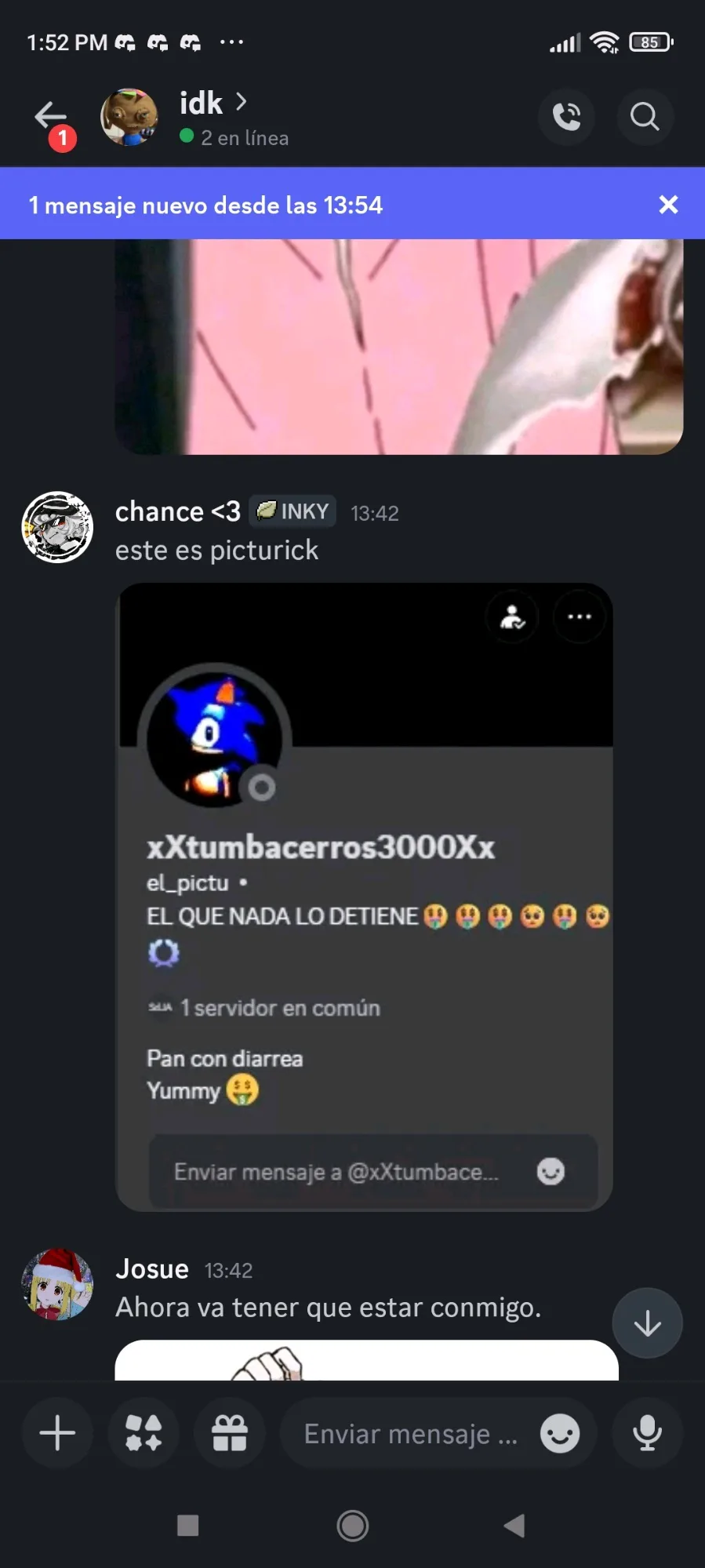Viewport: 705px width, 1568px height.
Task: Open the plus attachment menu
Action: tap(57, 1434)
